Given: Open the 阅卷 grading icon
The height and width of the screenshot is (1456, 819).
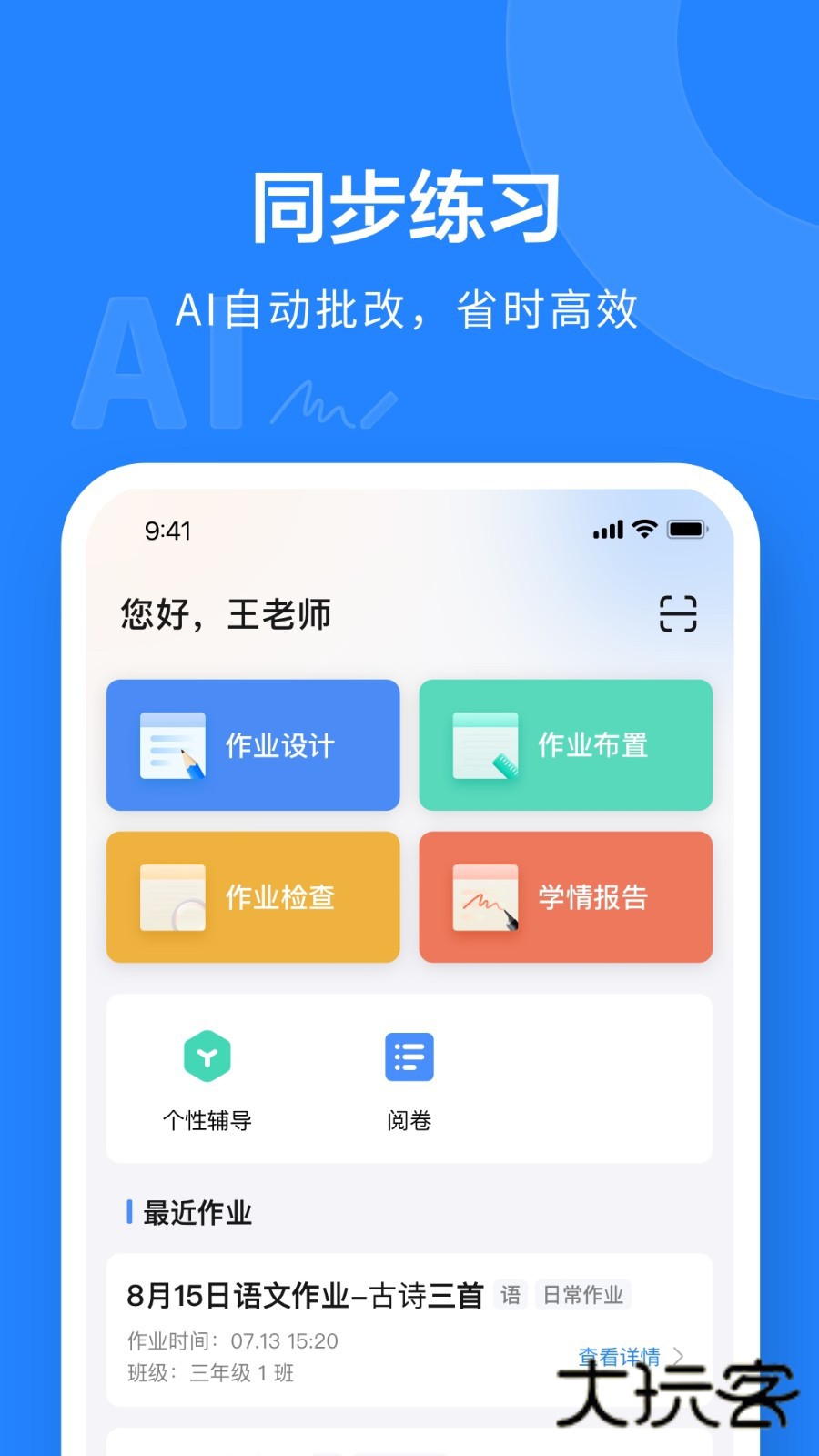Looking at the screenshot, I should pyautogui.click(x=409, y=1057).
